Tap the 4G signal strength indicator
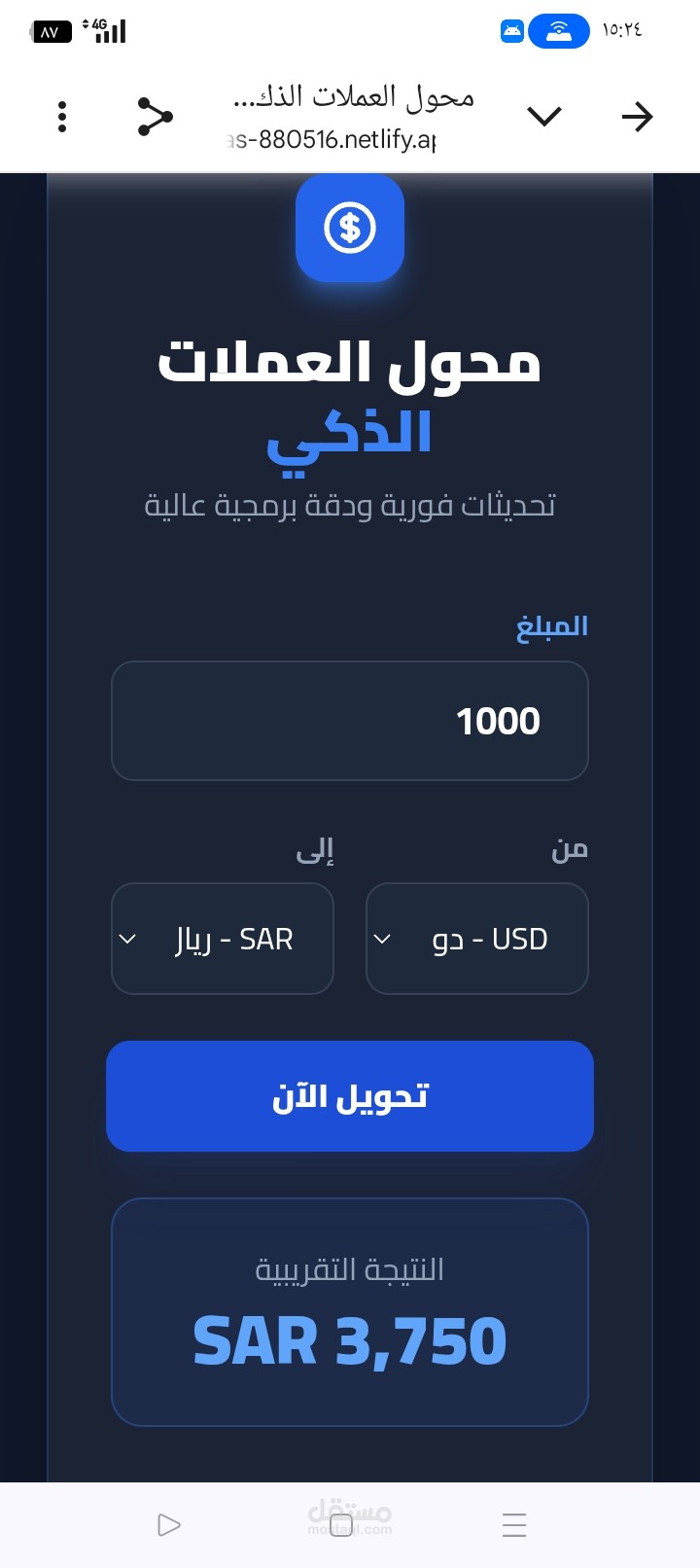This screenshot has width=700, height=1568. 107,30
